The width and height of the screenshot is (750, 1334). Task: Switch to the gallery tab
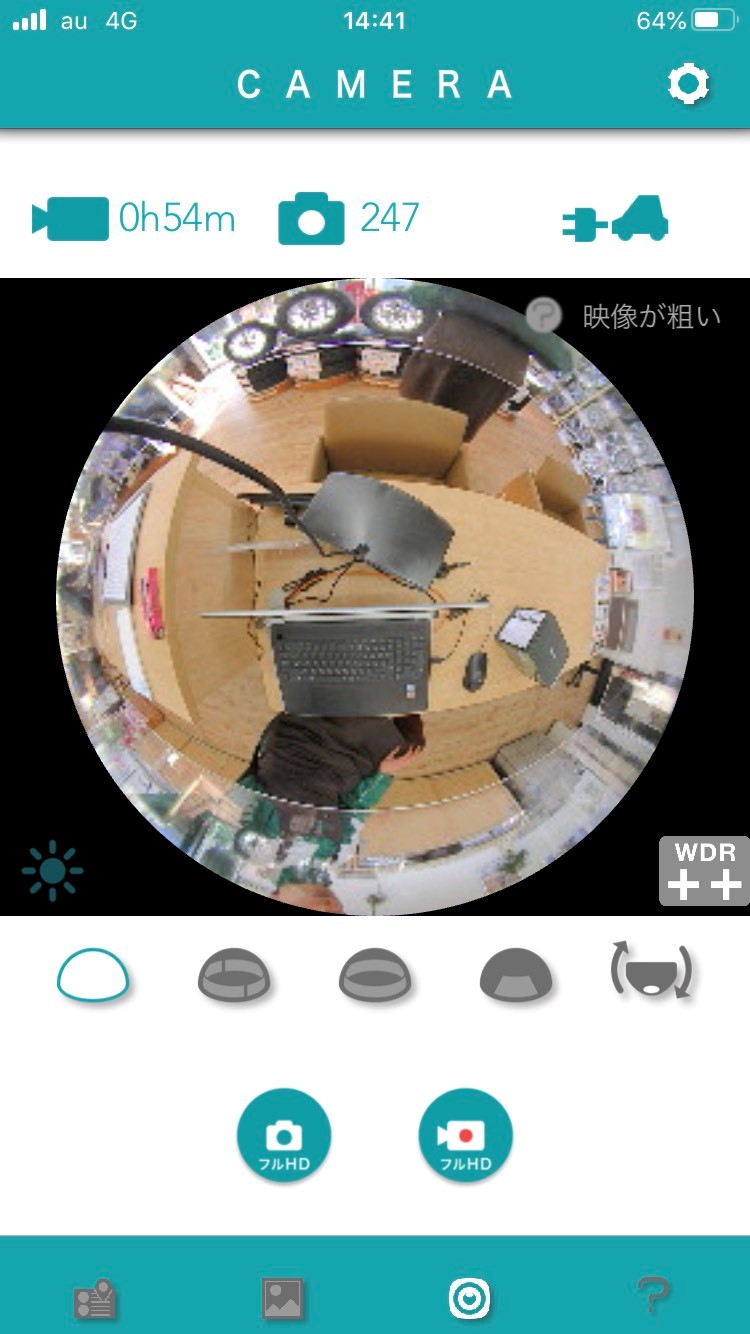(x=283, y=1299)
